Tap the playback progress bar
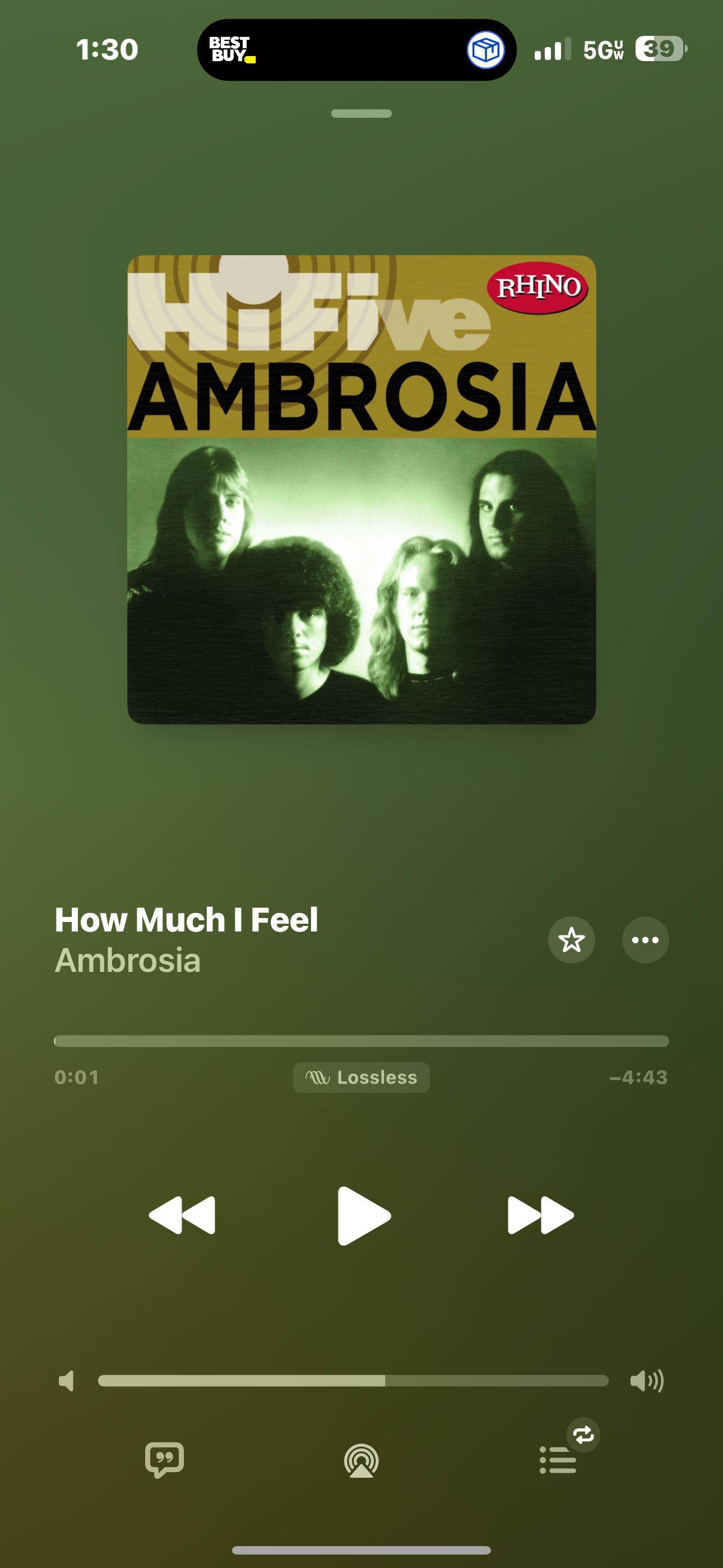723x1568 pixels. (361, 1041)
